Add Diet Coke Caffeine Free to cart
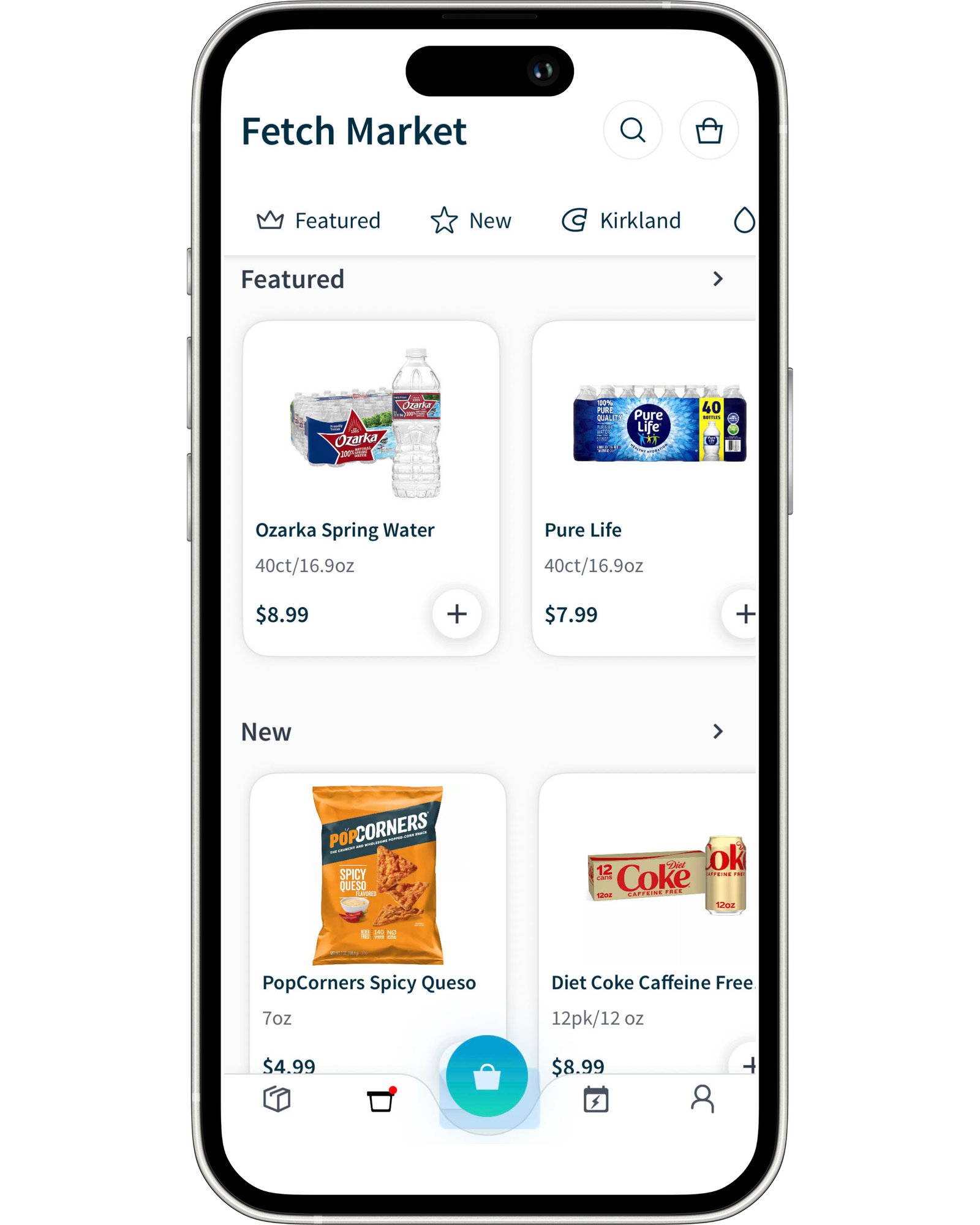 pyautogui.click(x=747, y=1065)
